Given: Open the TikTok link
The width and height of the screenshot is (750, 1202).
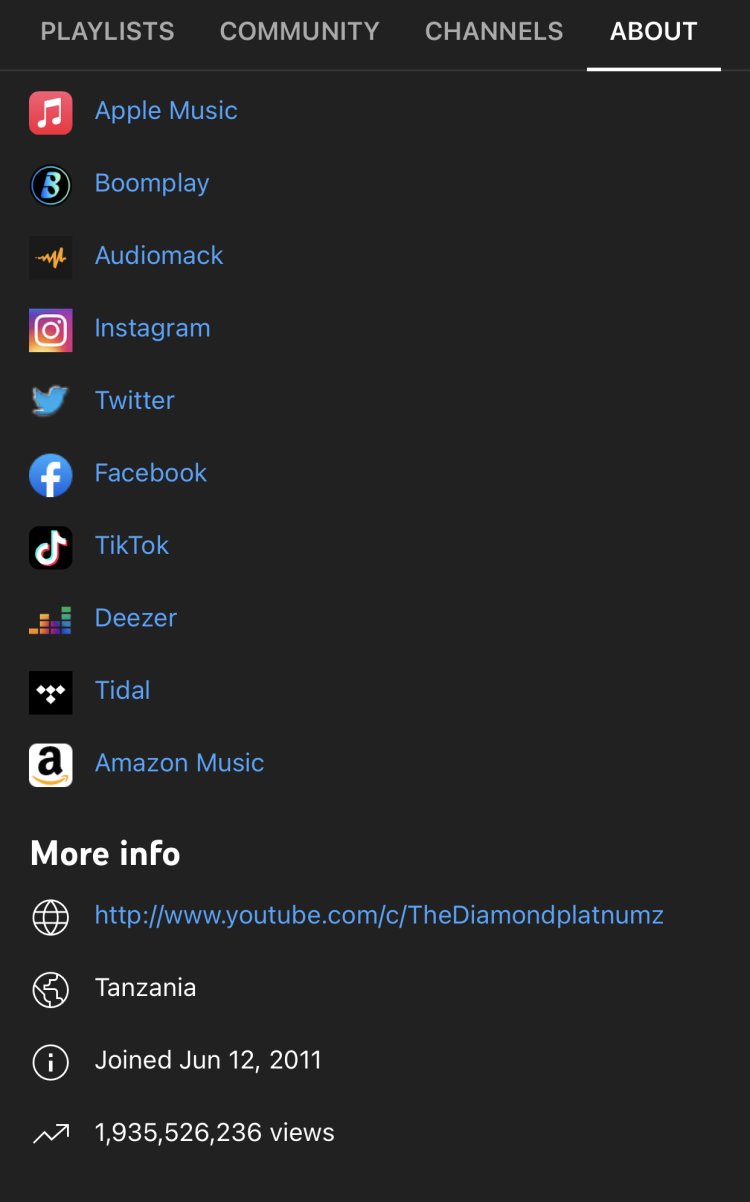Looking at the screenshot, I should (132, 546).
